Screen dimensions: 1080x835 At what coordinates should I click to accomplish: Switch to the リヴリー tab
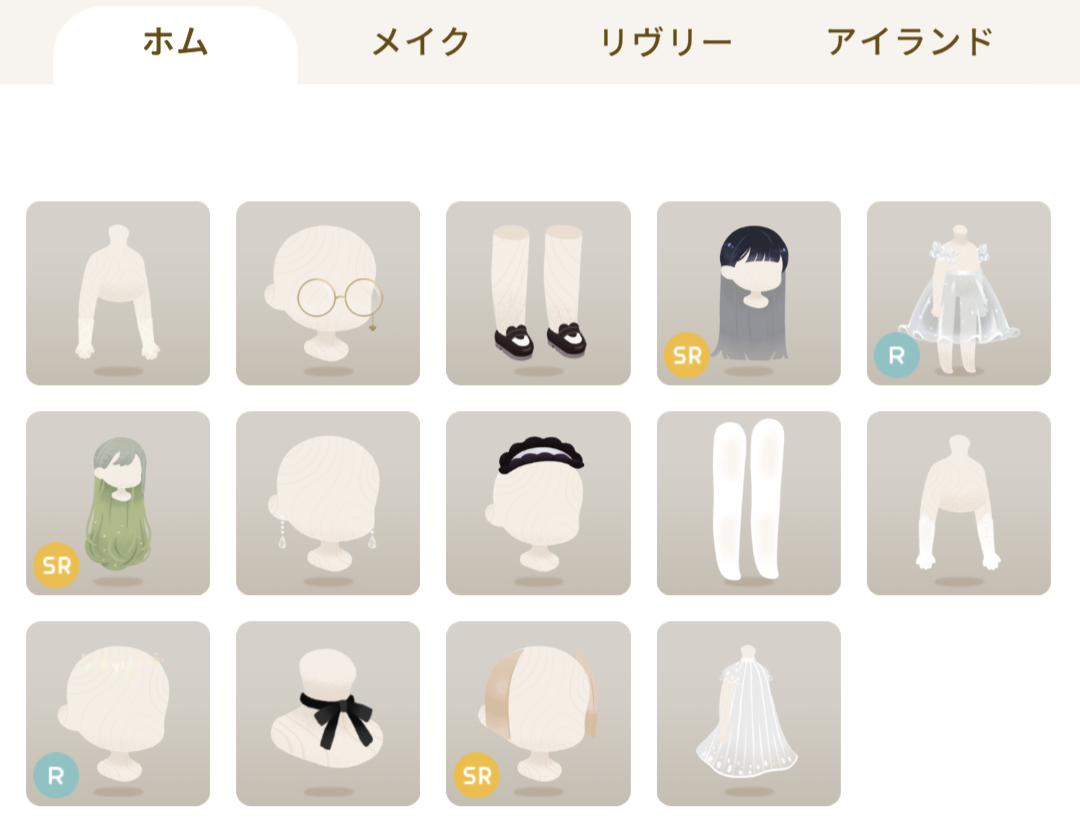(x=665, y=42)
